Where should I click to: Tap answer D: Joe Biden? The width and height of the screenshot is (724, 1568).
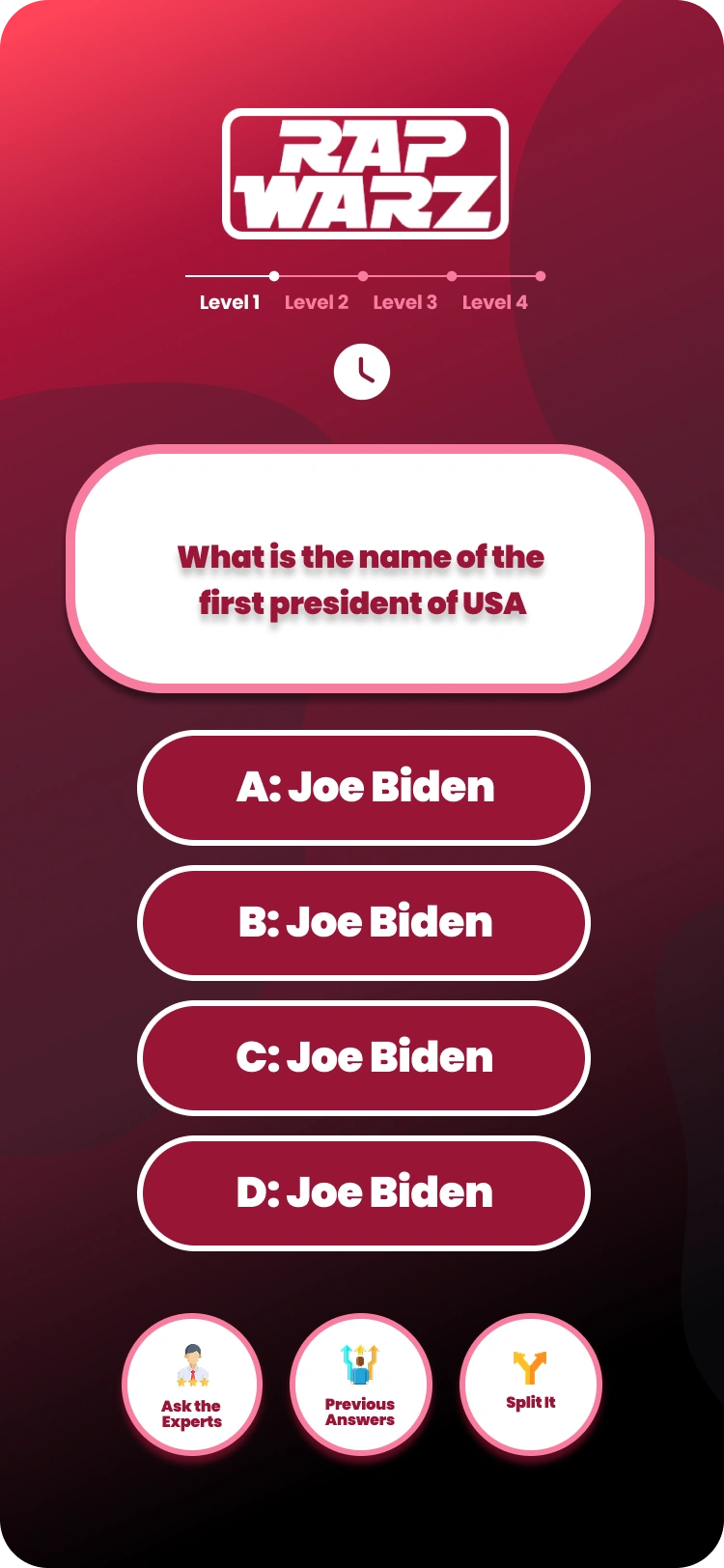tap(364, 1193)
